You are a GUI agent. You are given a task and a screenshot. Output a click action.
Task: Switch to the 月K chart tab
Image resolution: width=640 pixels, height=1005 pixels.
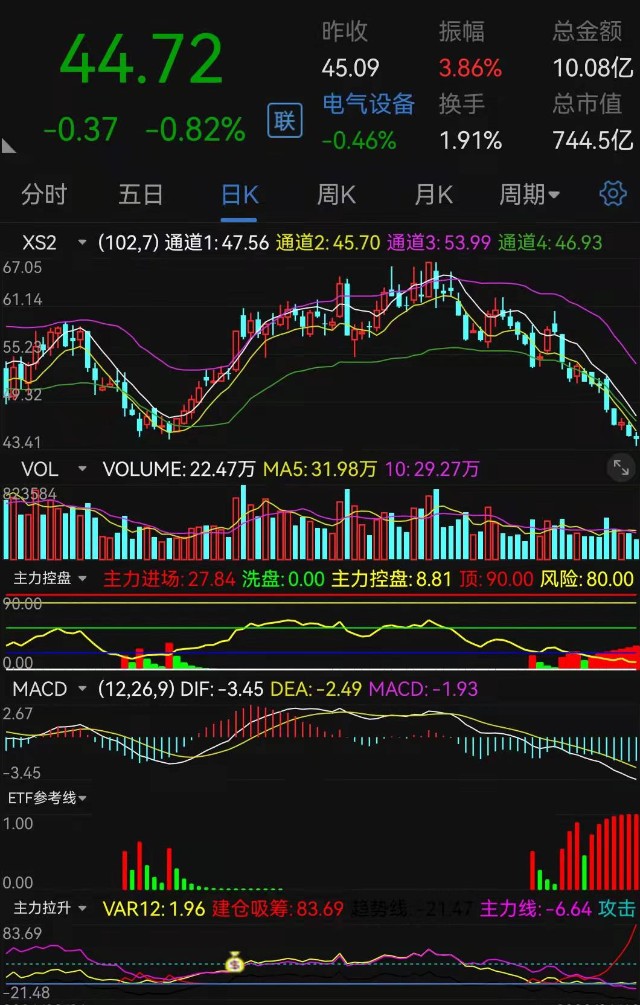click(433, 194)
